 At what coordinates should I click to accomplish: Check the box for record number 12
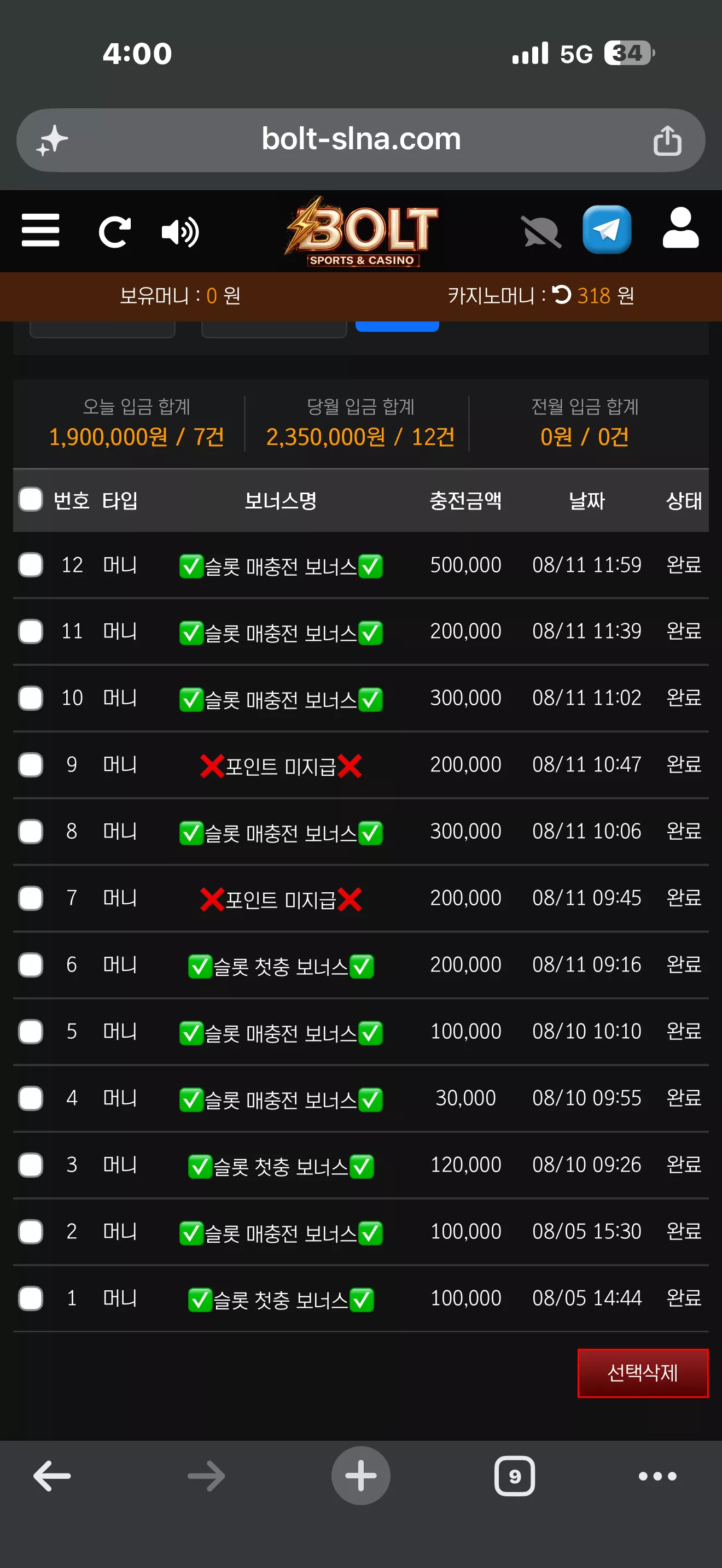click(31, 565)
